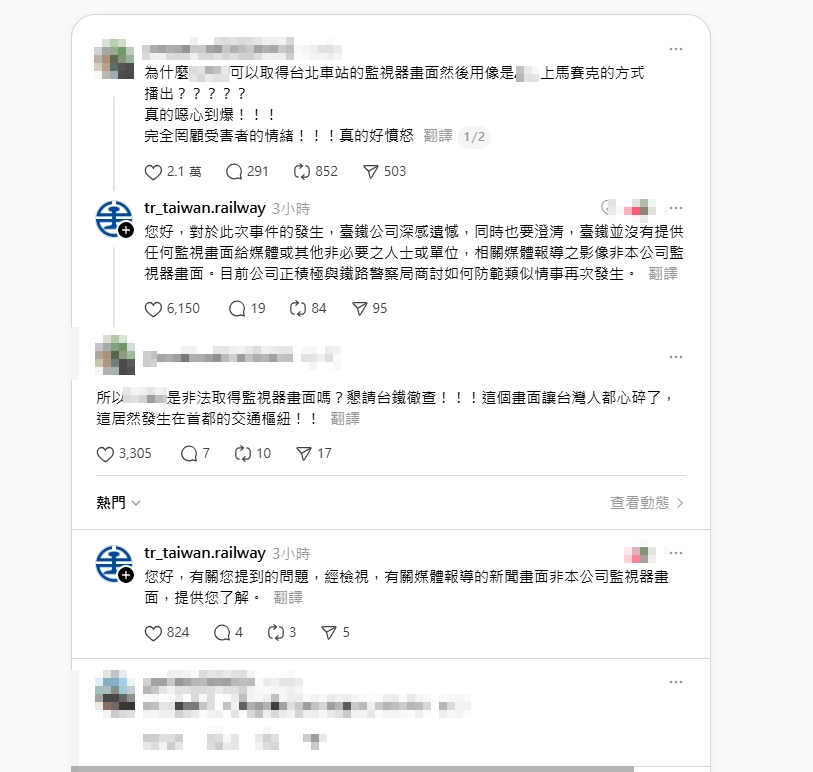Open the overflow menu of the top post

click(677, 49)
